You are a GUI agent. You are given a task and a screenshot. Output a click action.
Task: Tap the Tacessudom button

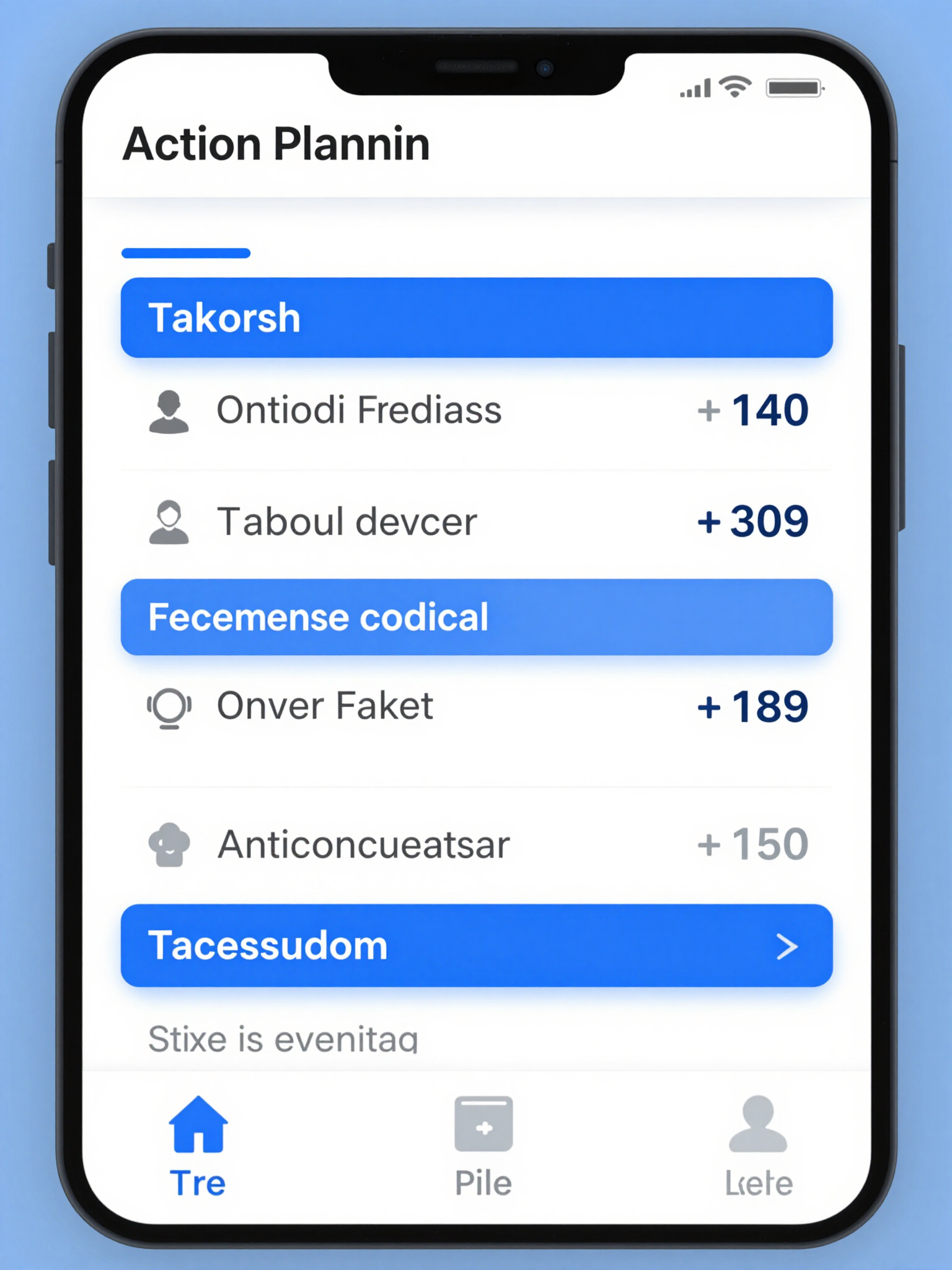(x=476, y=946)
